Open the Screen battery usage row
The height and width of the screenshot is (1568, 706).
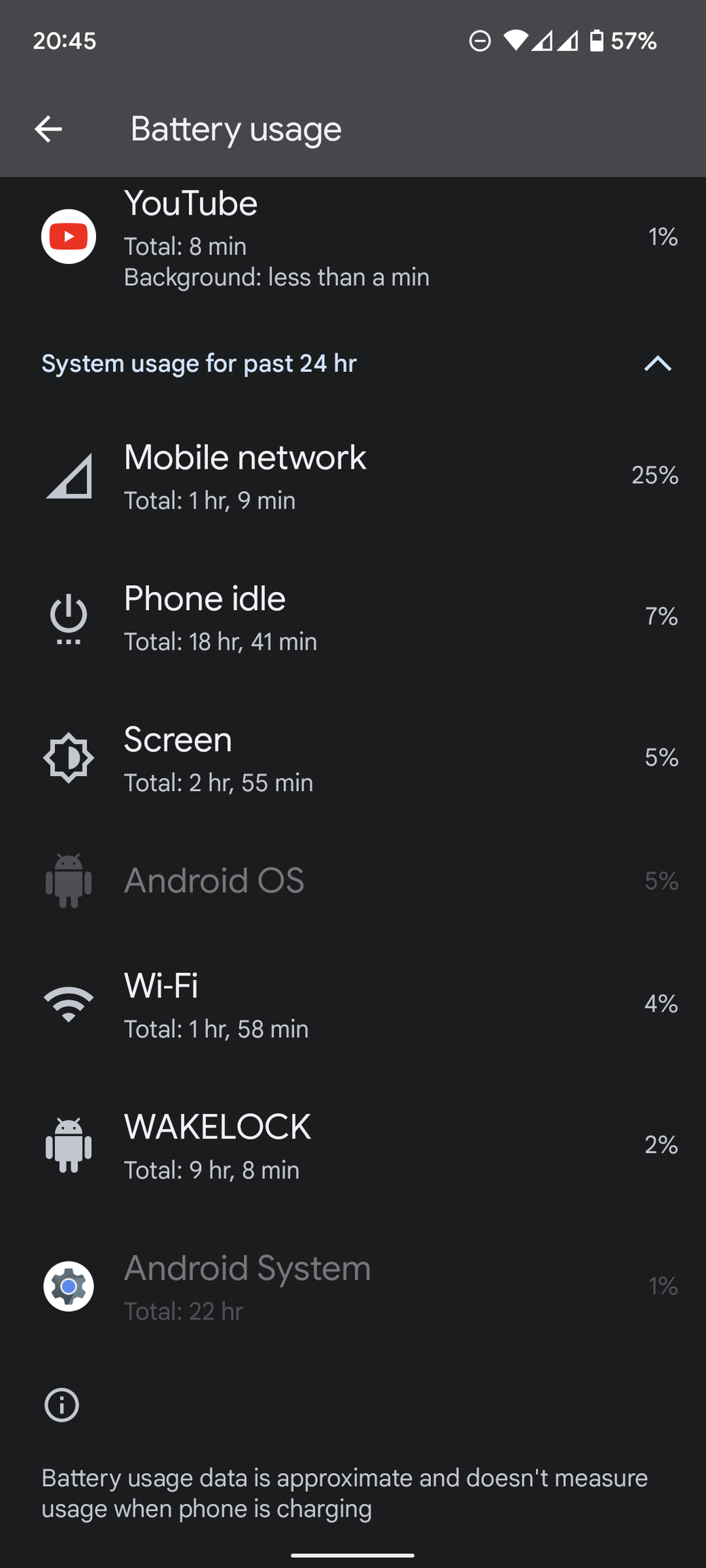[x=353, y=758]
